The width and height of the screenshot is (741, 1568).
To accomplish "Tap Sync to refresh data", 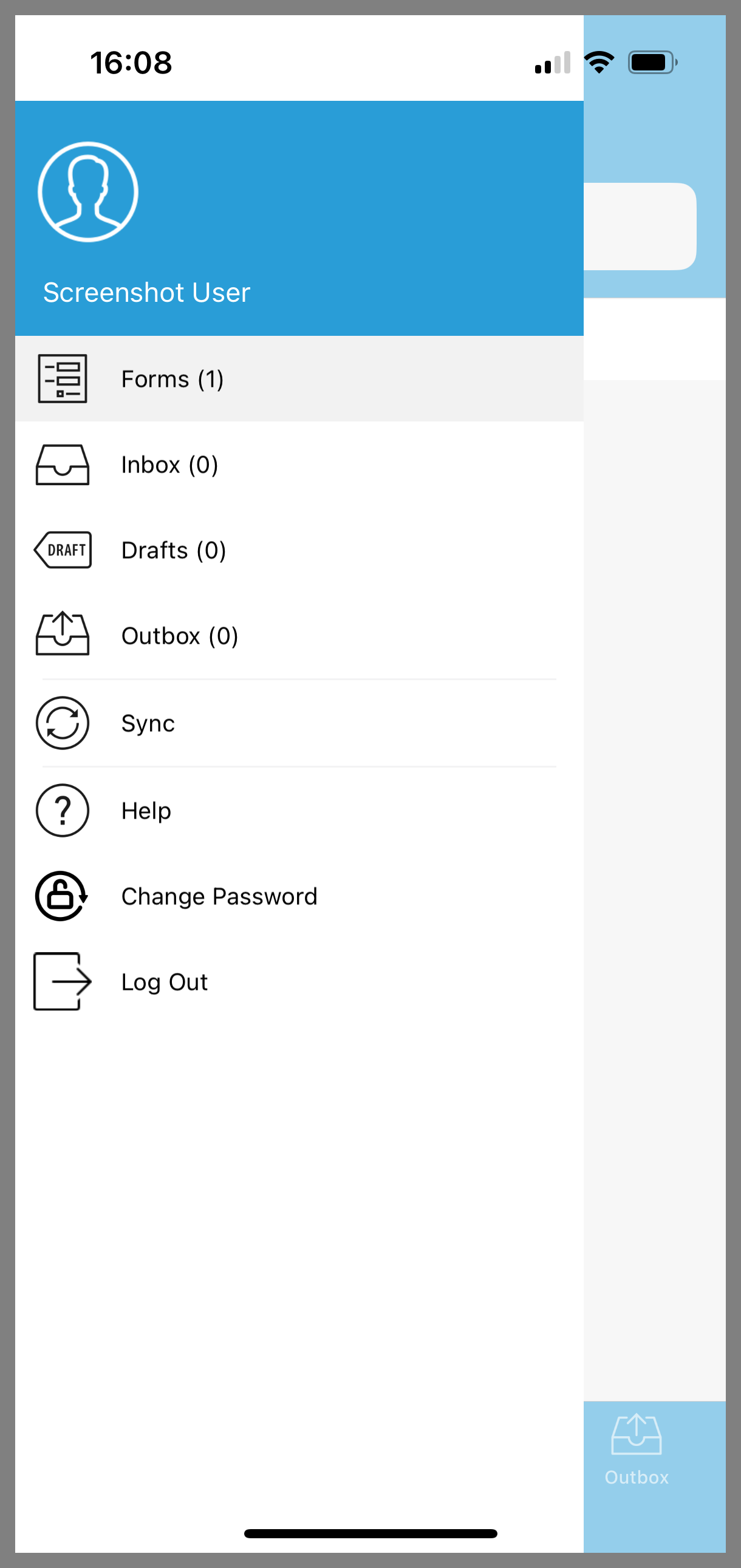I will pos(299,723).
